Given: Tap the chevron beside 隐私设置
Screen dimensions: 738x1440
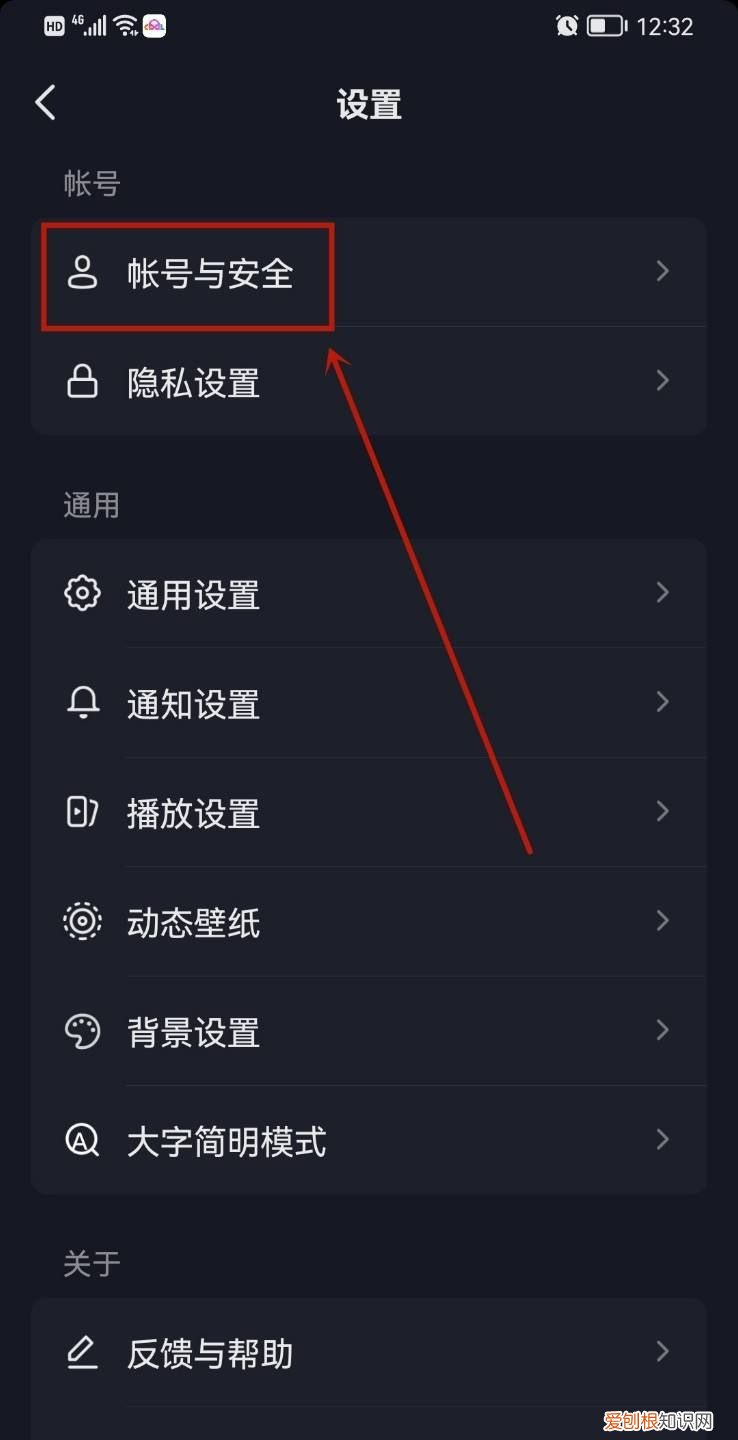Looking at the screenshot, I should coord(662,381).
